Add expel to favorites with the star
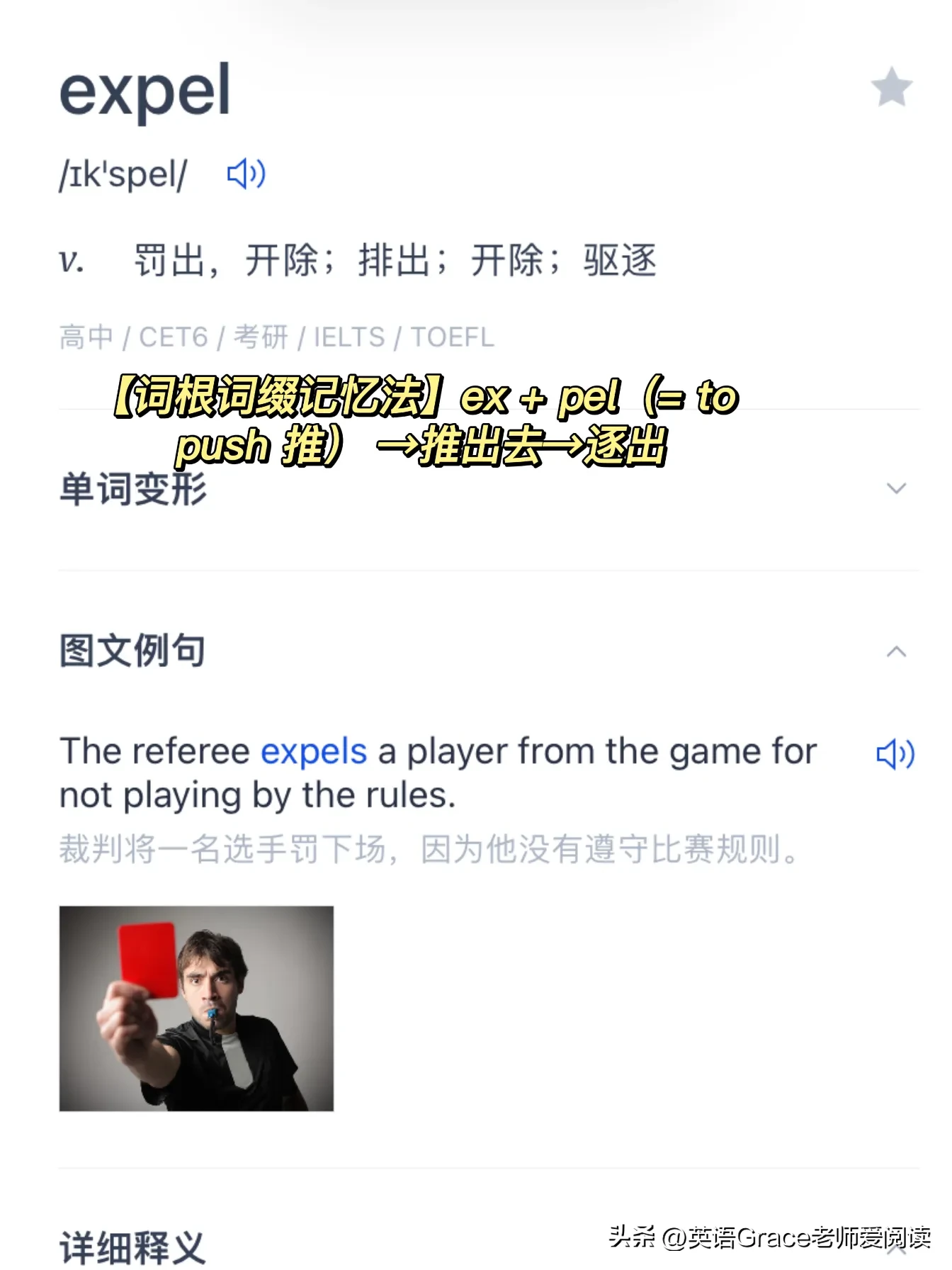952x1270 pixels. pos(891,88)
